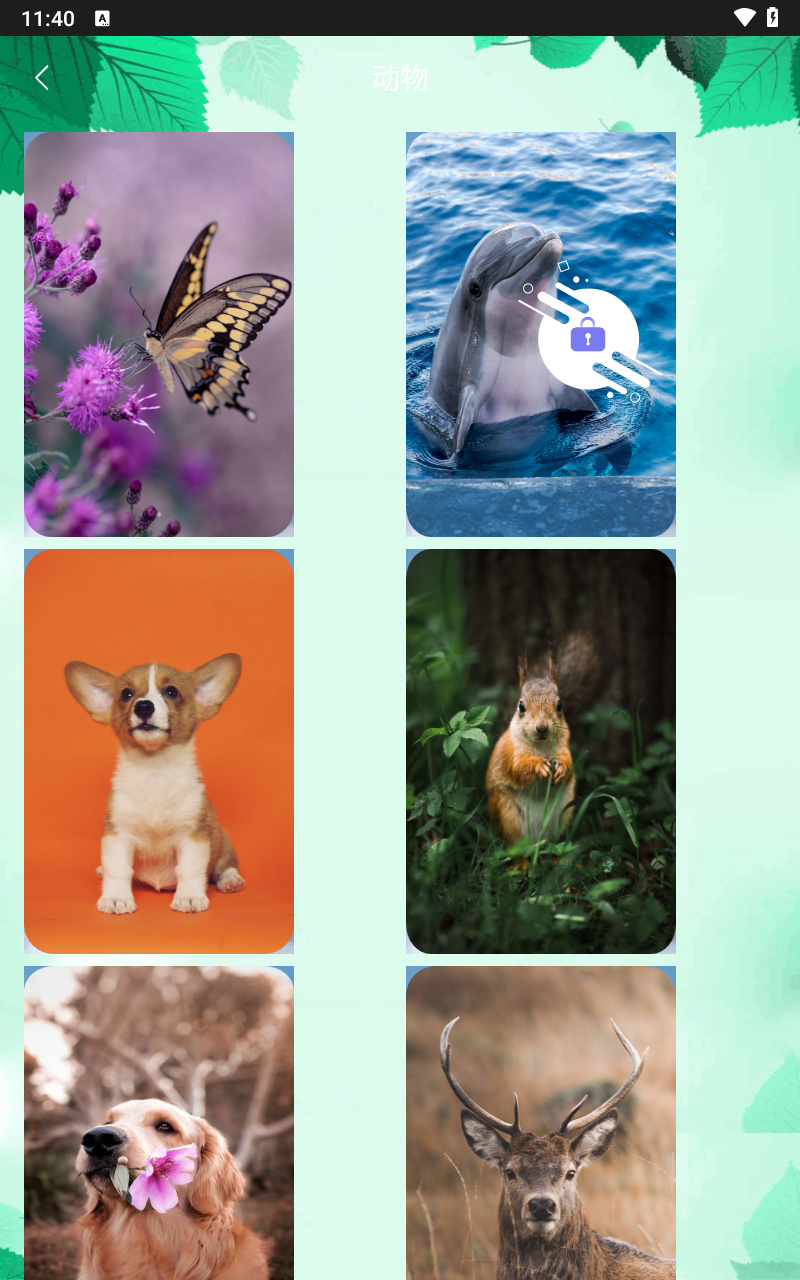Open the golden retriever wallpaper

(x=159, y=1122)
